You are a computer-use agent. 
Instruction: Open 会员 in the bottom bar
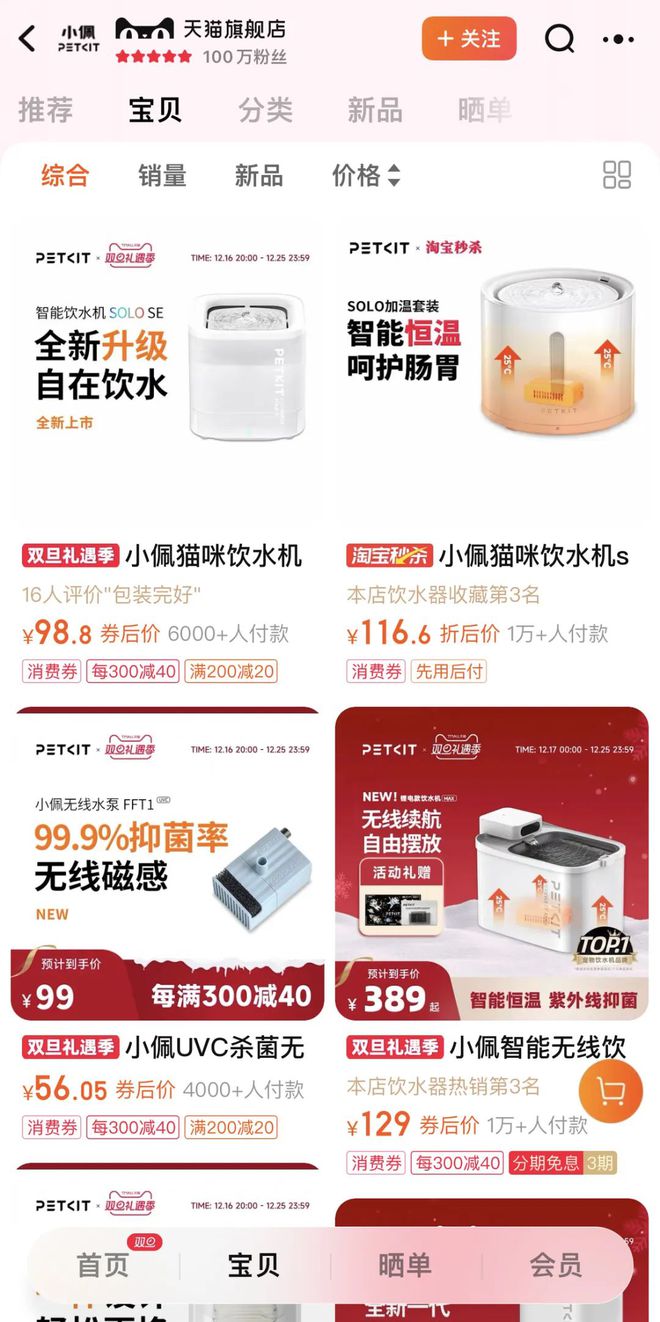tap(556, 1265)
